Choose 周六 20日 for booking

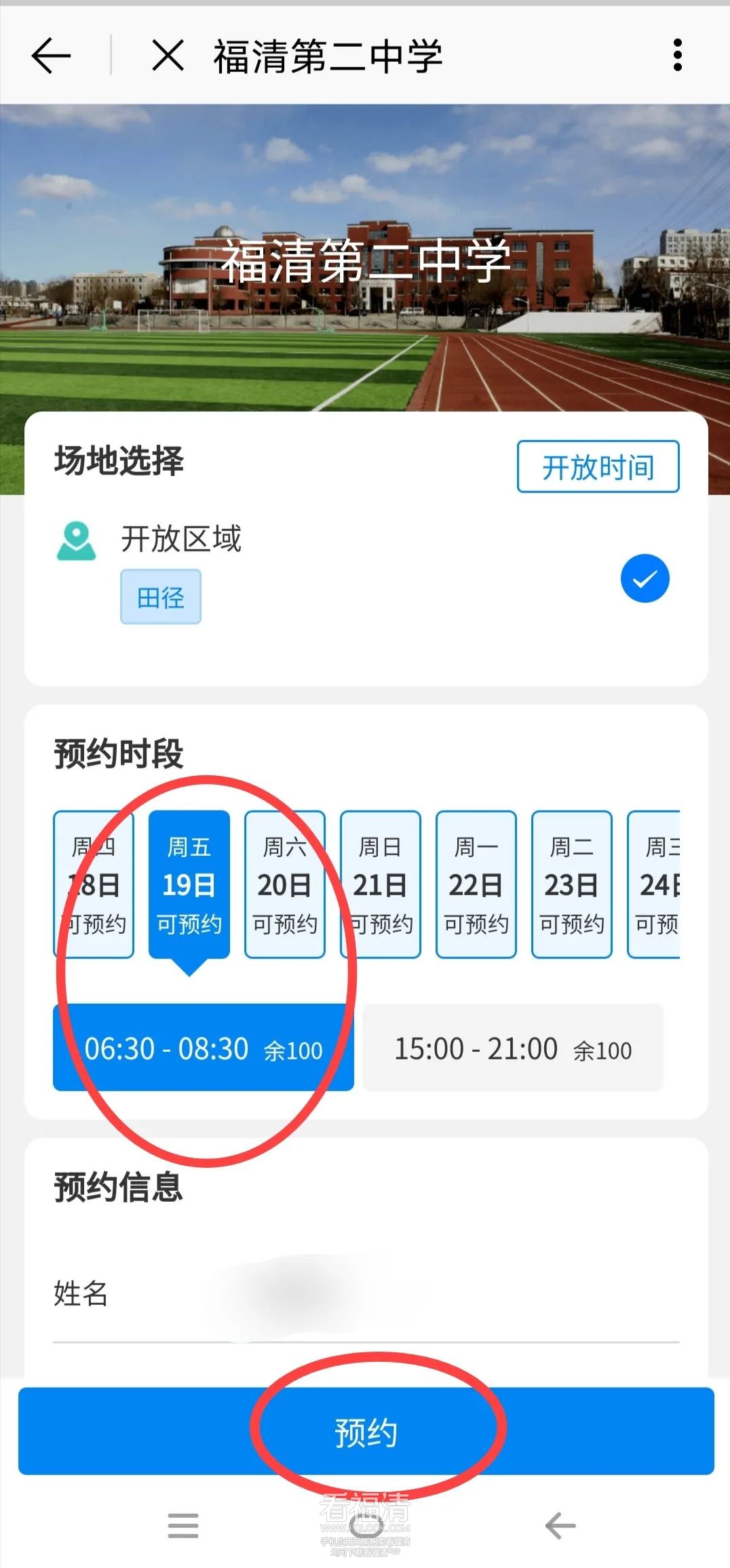point(285,884)
